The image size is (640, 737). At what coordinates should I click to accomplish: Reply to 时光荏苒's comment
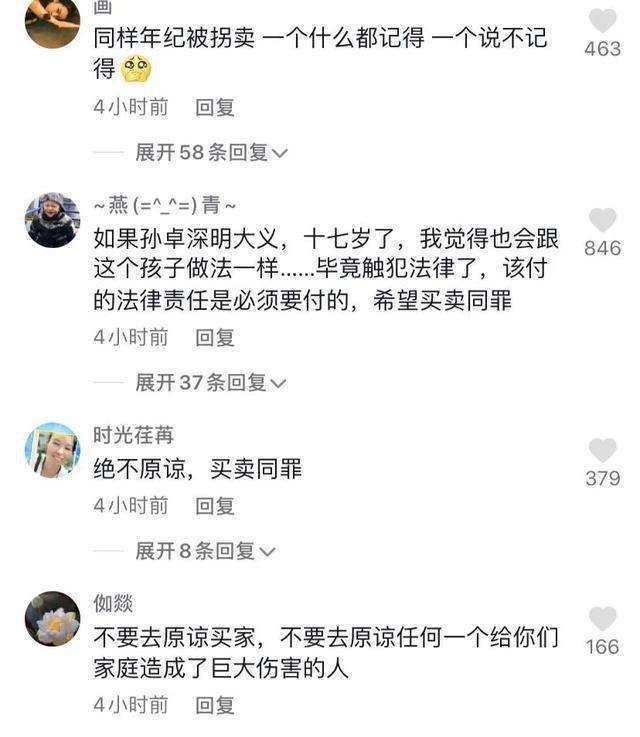[x=215, y=505]
